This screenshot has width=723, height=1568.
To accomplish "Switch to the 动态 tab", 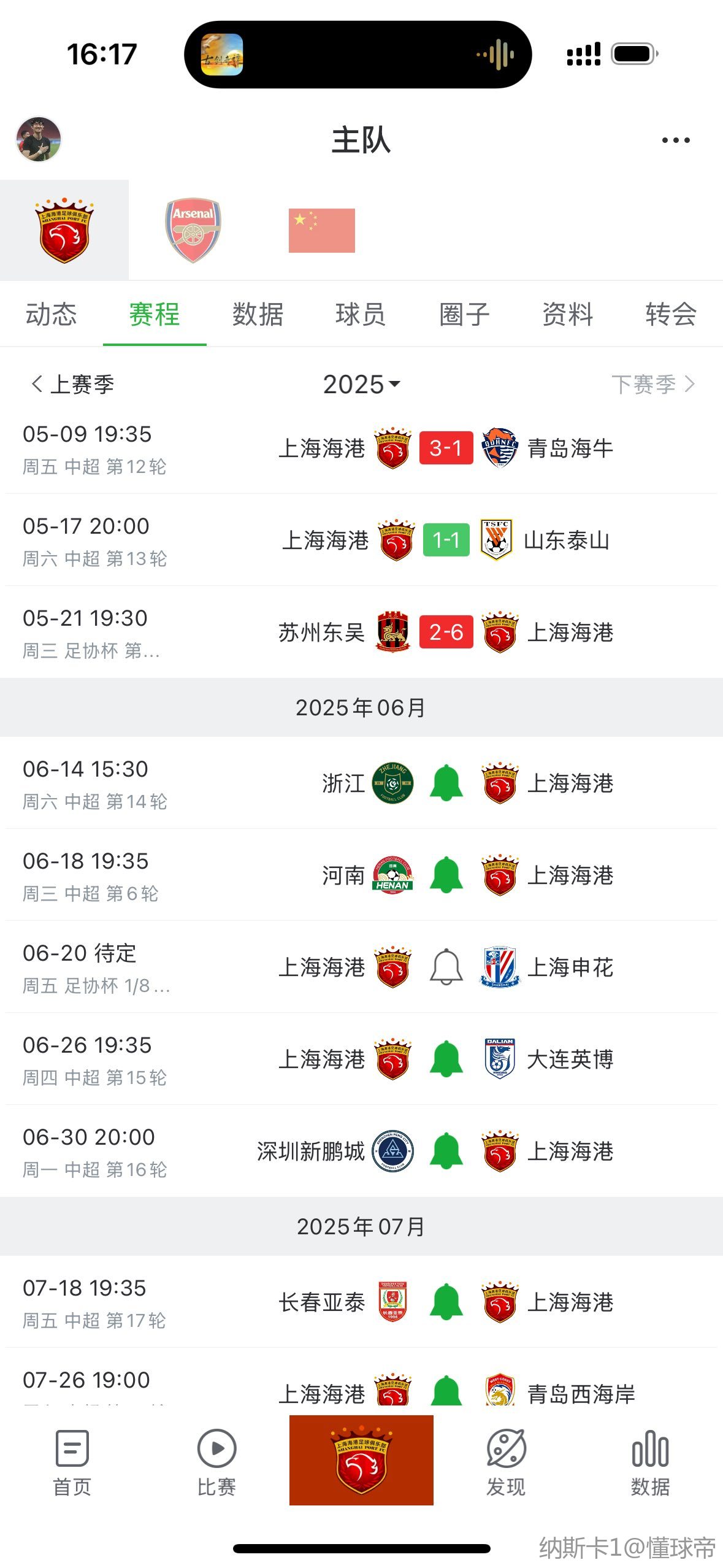I will pyautogui.click(x=52, y=314).
